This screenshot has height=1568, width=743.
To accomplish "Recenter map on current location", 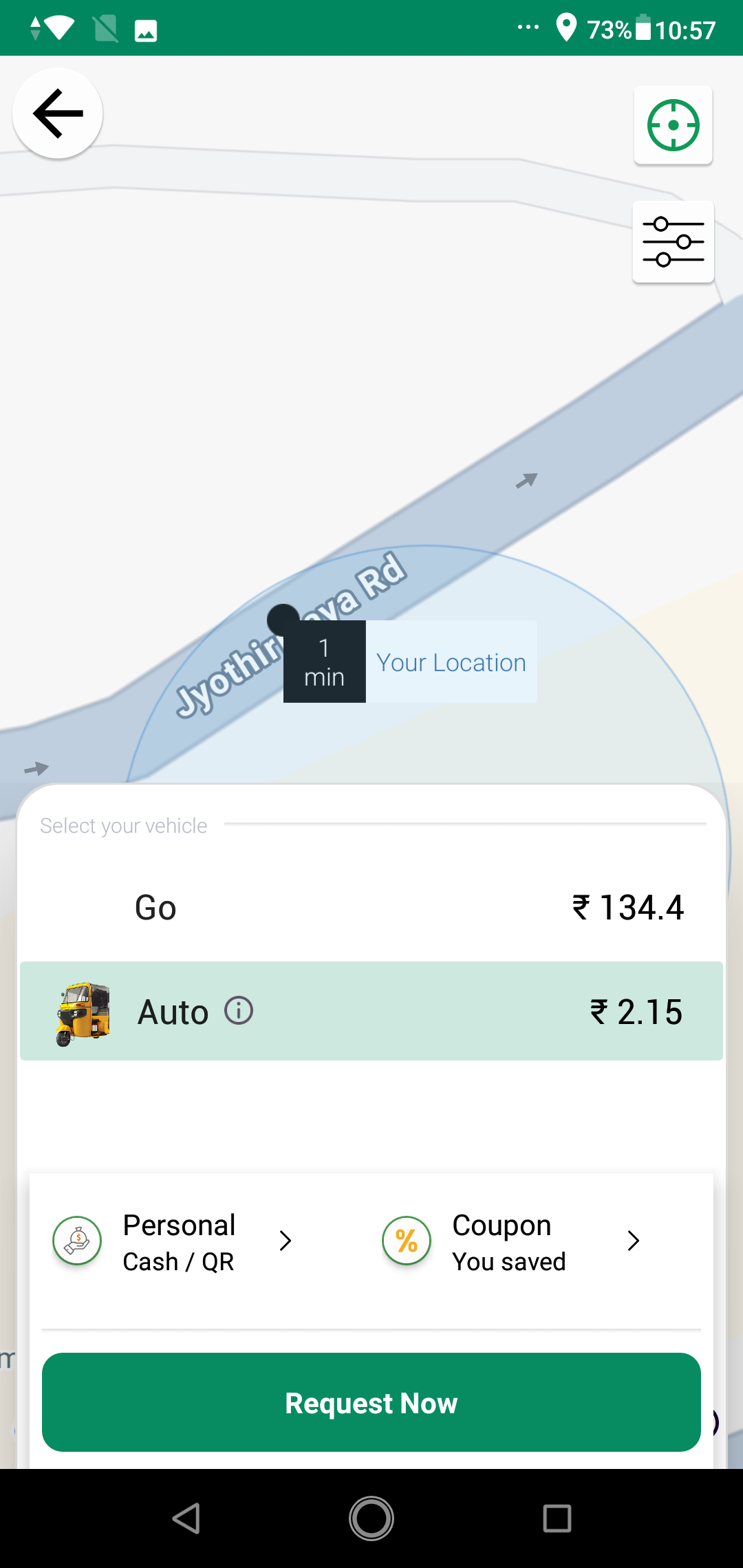I will pyautogui.click(x=673, y=125).
